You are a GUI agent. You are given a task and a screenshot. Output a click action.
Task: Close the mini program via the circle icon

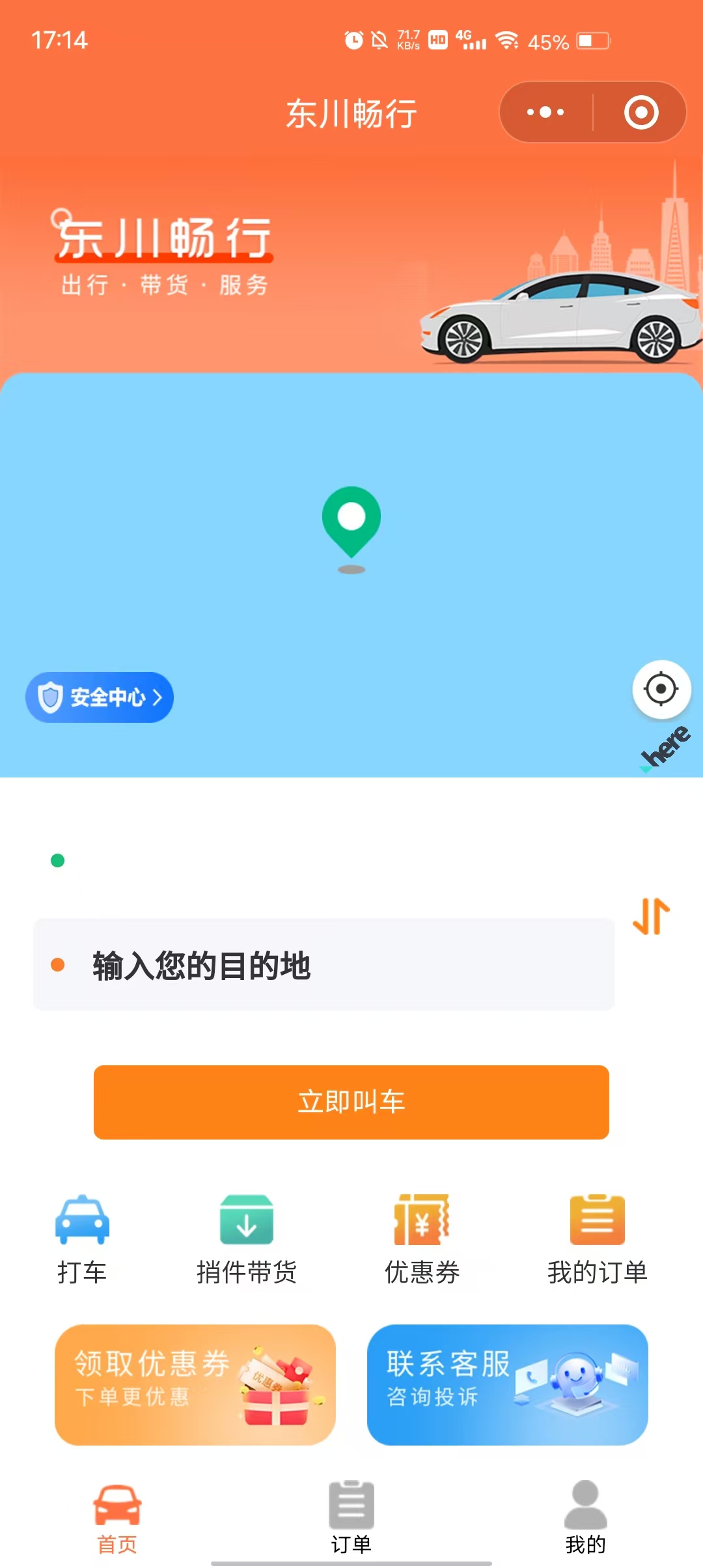641,113
